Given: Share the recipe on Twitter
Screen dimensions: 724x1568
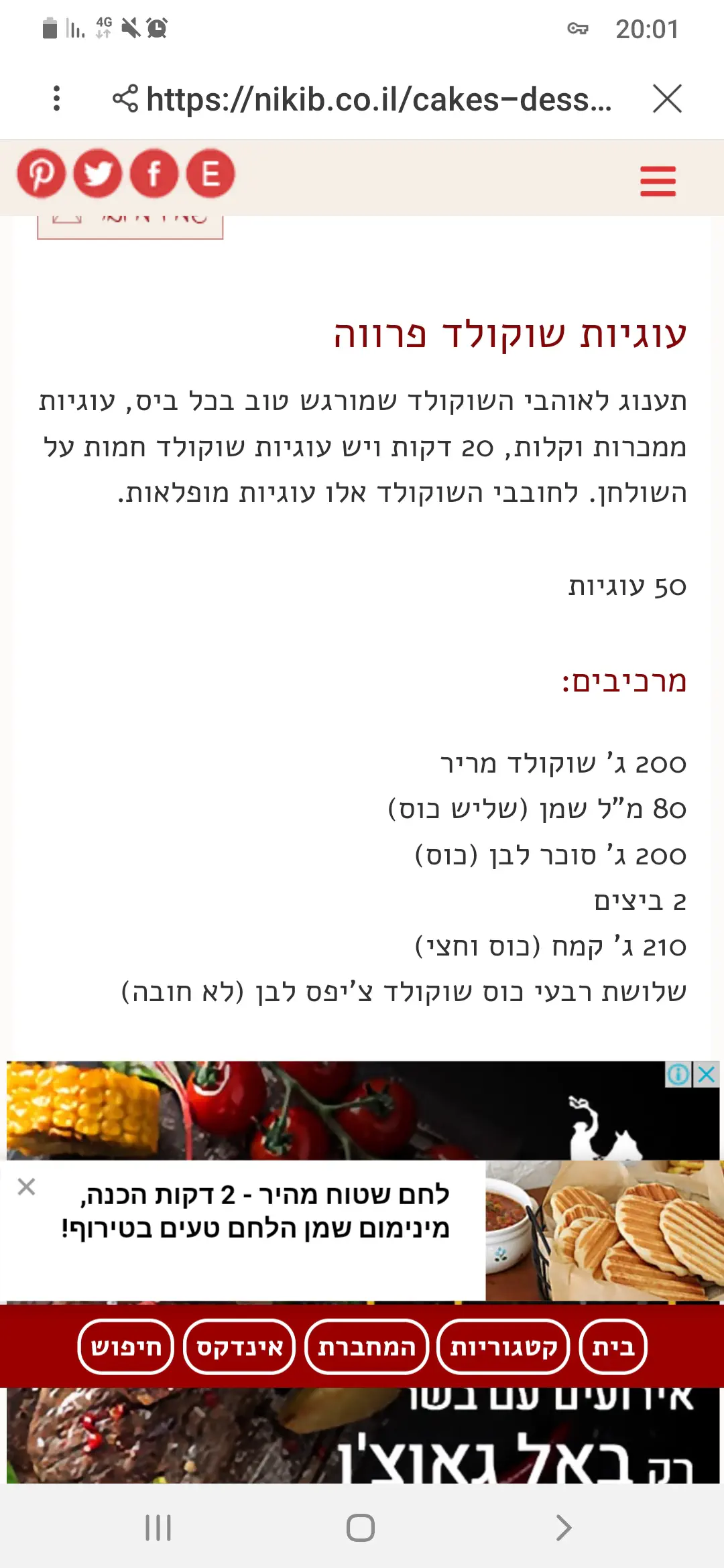Looking at the screenshot, I should (98, 174).
